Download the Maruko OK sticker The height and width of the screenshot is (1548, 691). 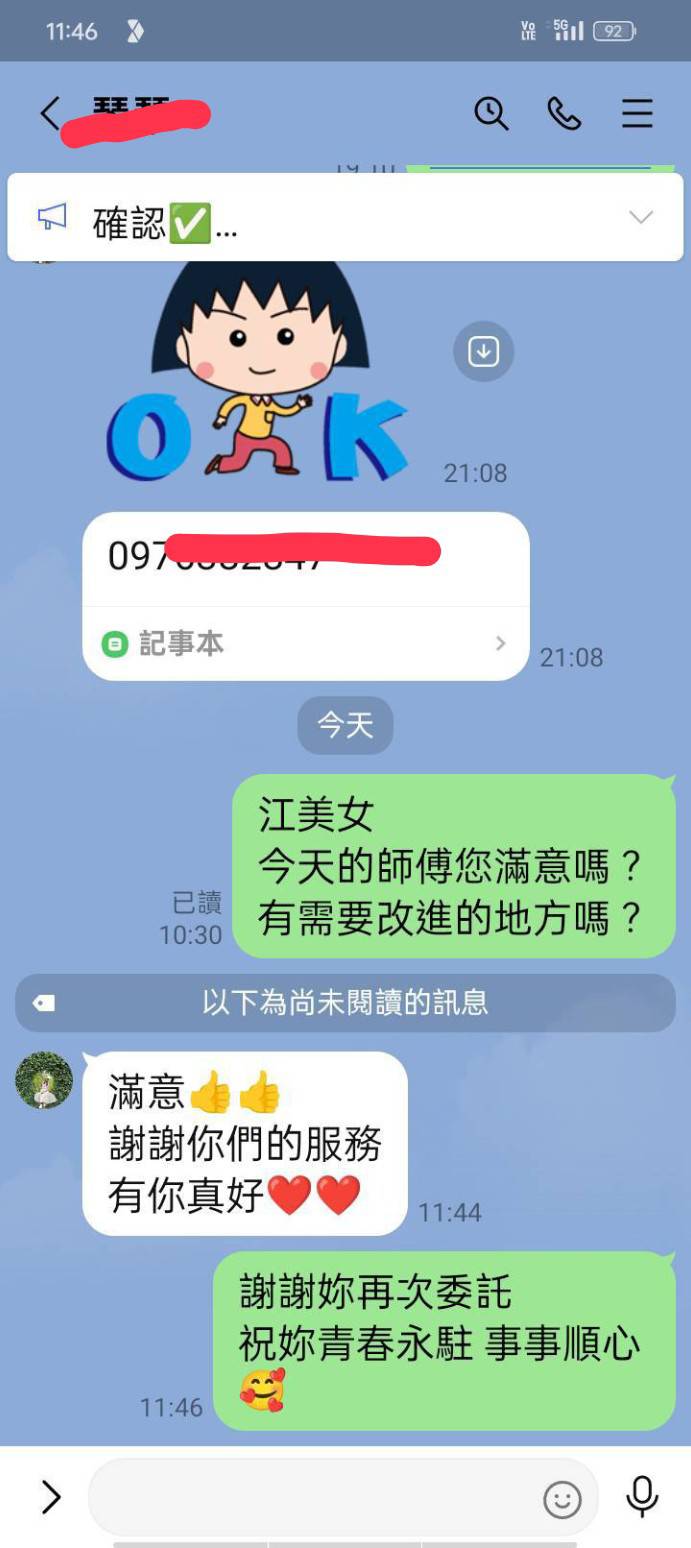tap(484, 351)
